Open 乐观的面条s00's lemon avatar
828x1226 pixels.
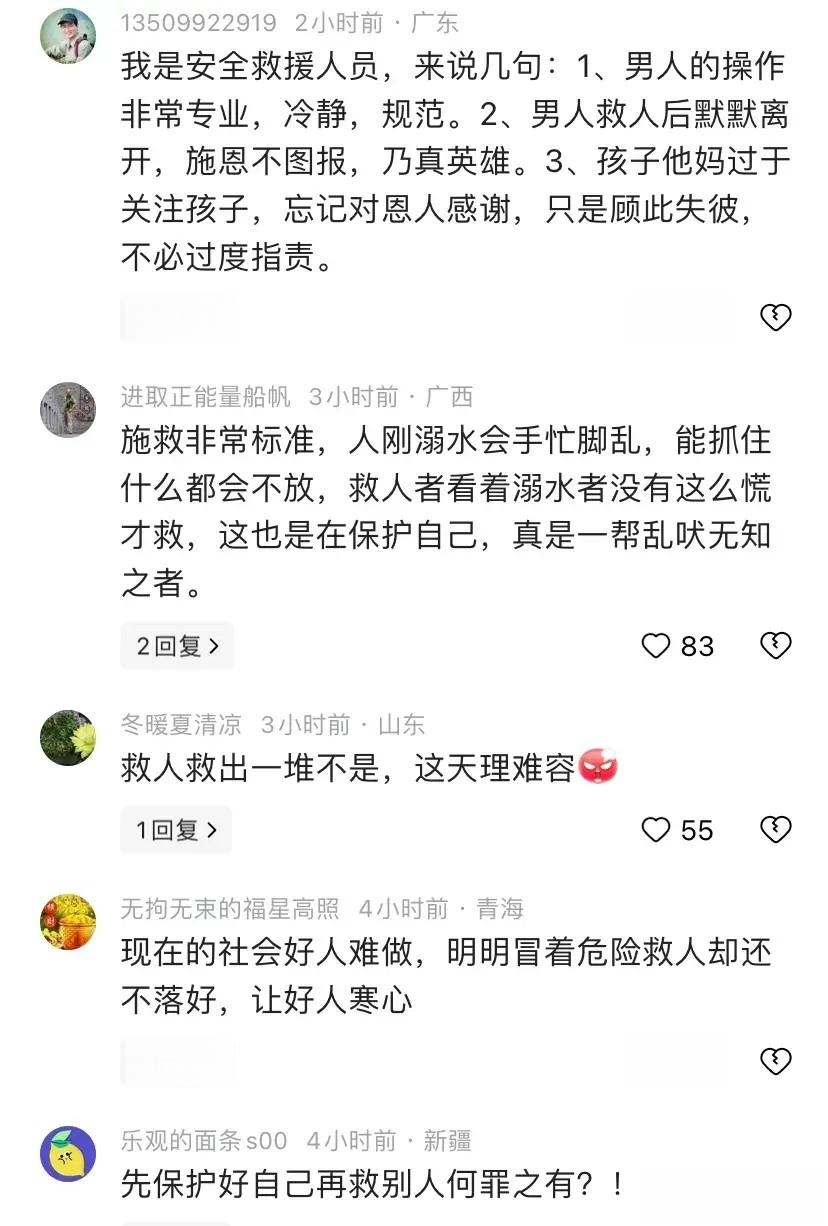(68, 1153)
